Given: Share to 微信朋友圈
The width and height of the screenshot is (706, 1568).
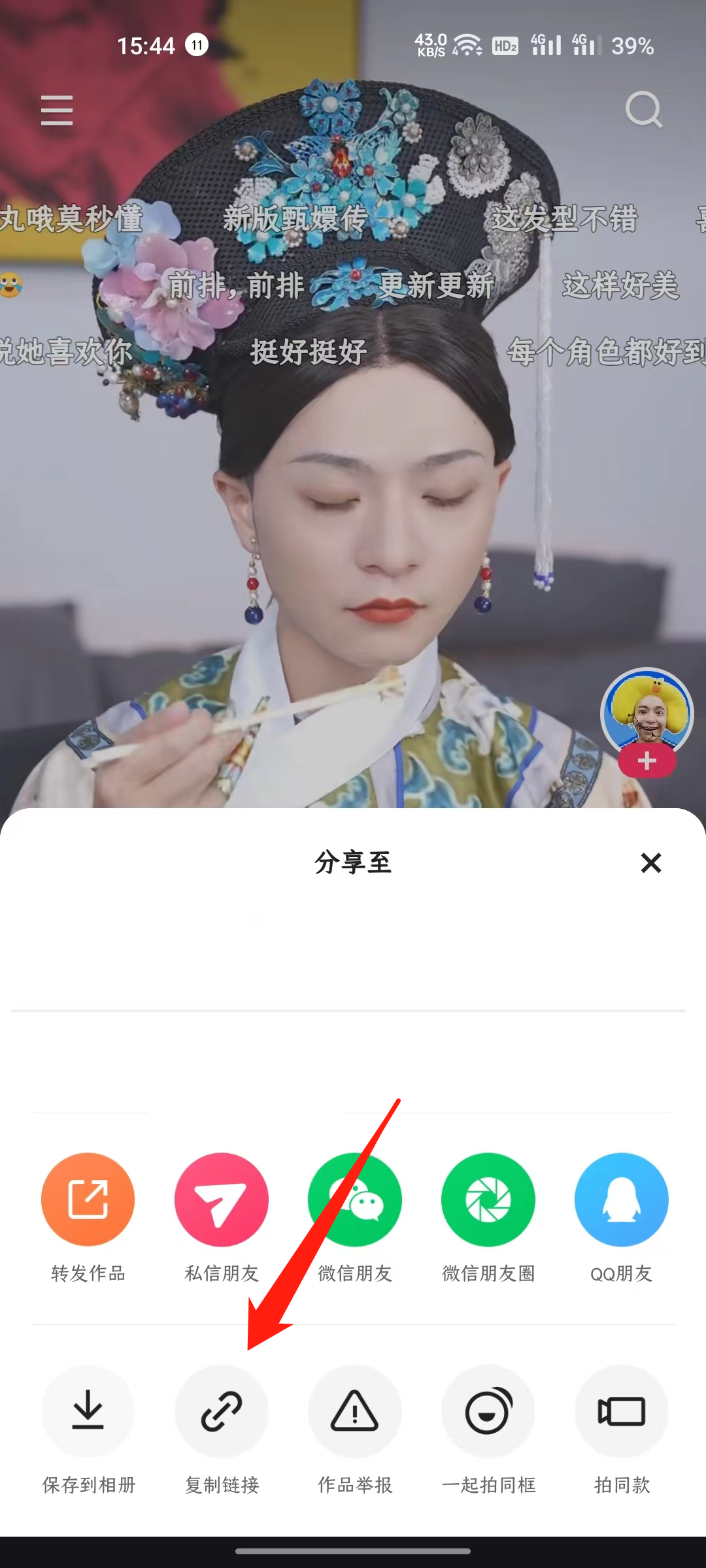Looking at the screenshot, I should tap(488, 1200).
